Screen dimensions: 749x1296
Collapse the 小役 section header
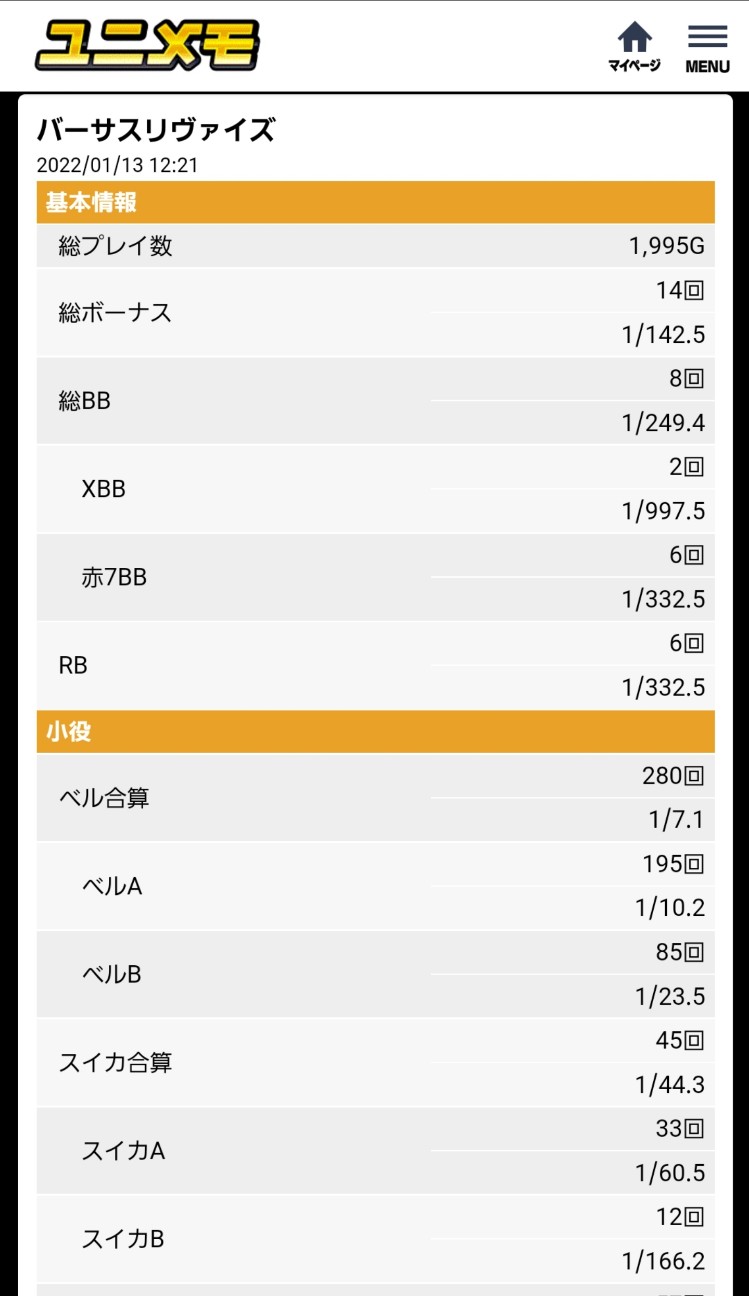click(375, 731)
